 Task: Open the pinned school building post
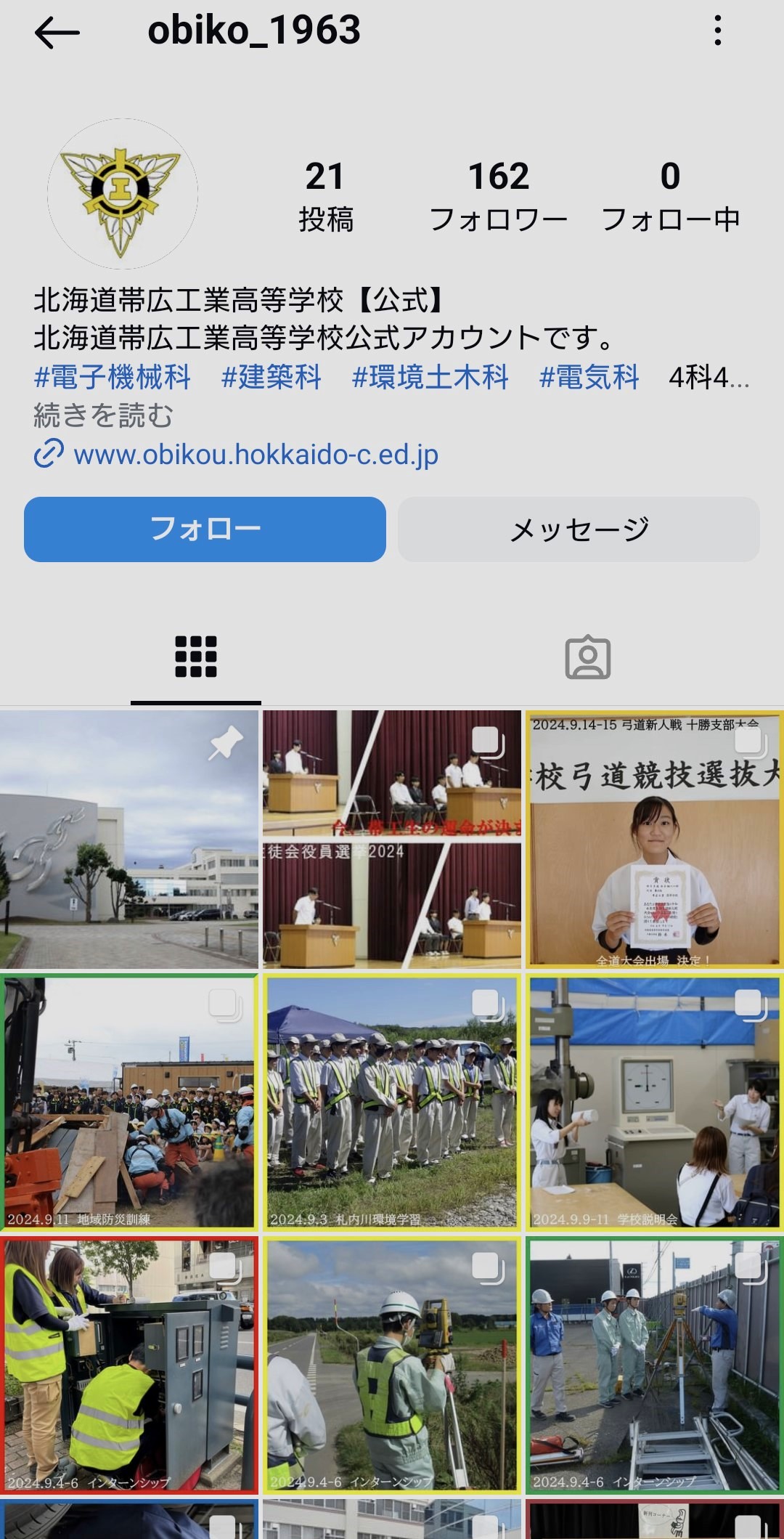[129, 840]
